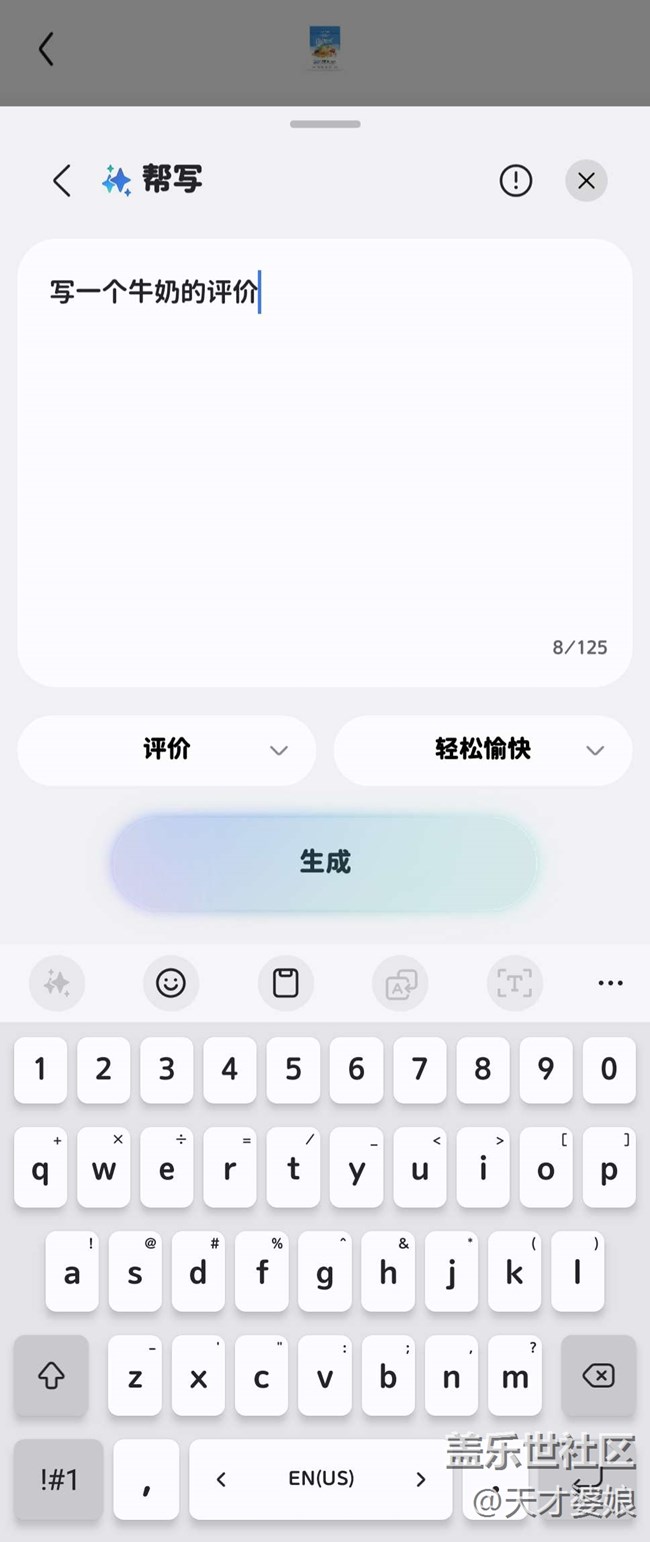Close the 帮写 writing assistant panel

[x=586, y=181]
